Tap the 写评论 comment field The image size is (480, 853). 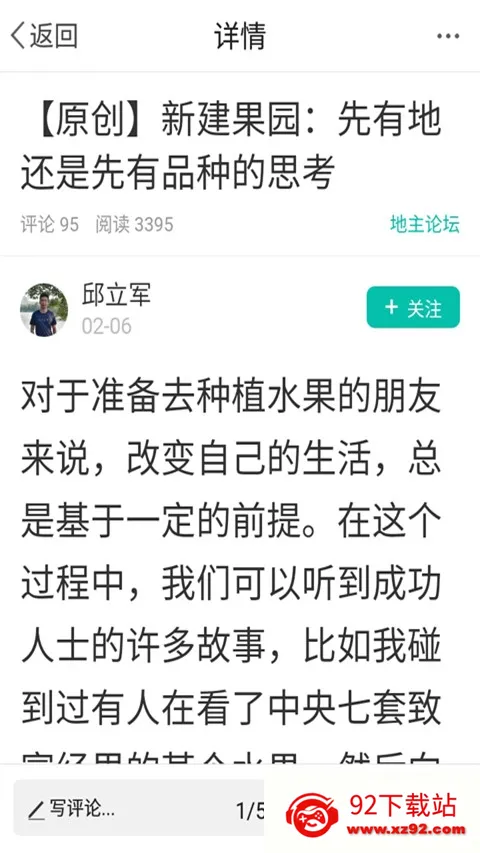tap(139, 808)
